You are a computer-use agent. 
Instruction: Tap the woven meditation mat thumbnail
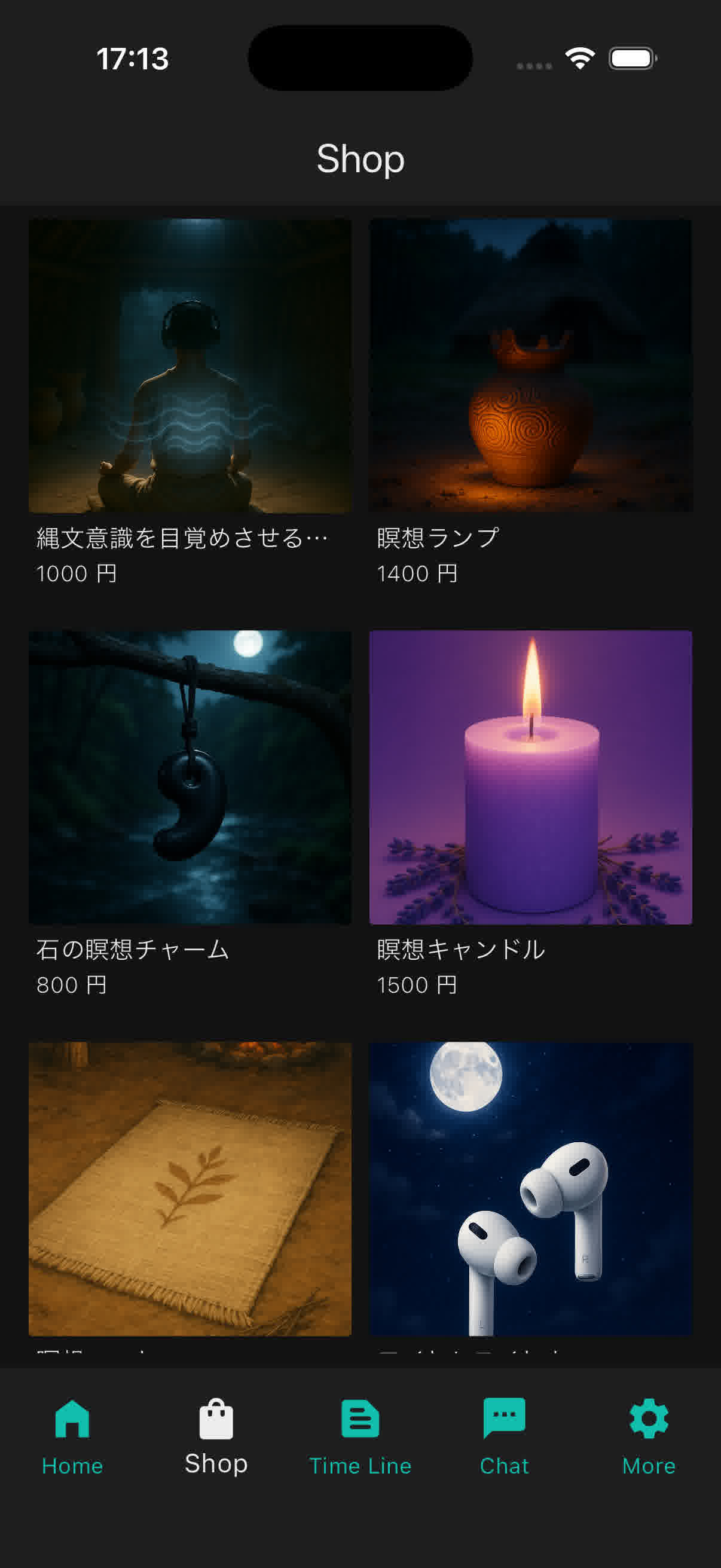[x=190, y=1187]
